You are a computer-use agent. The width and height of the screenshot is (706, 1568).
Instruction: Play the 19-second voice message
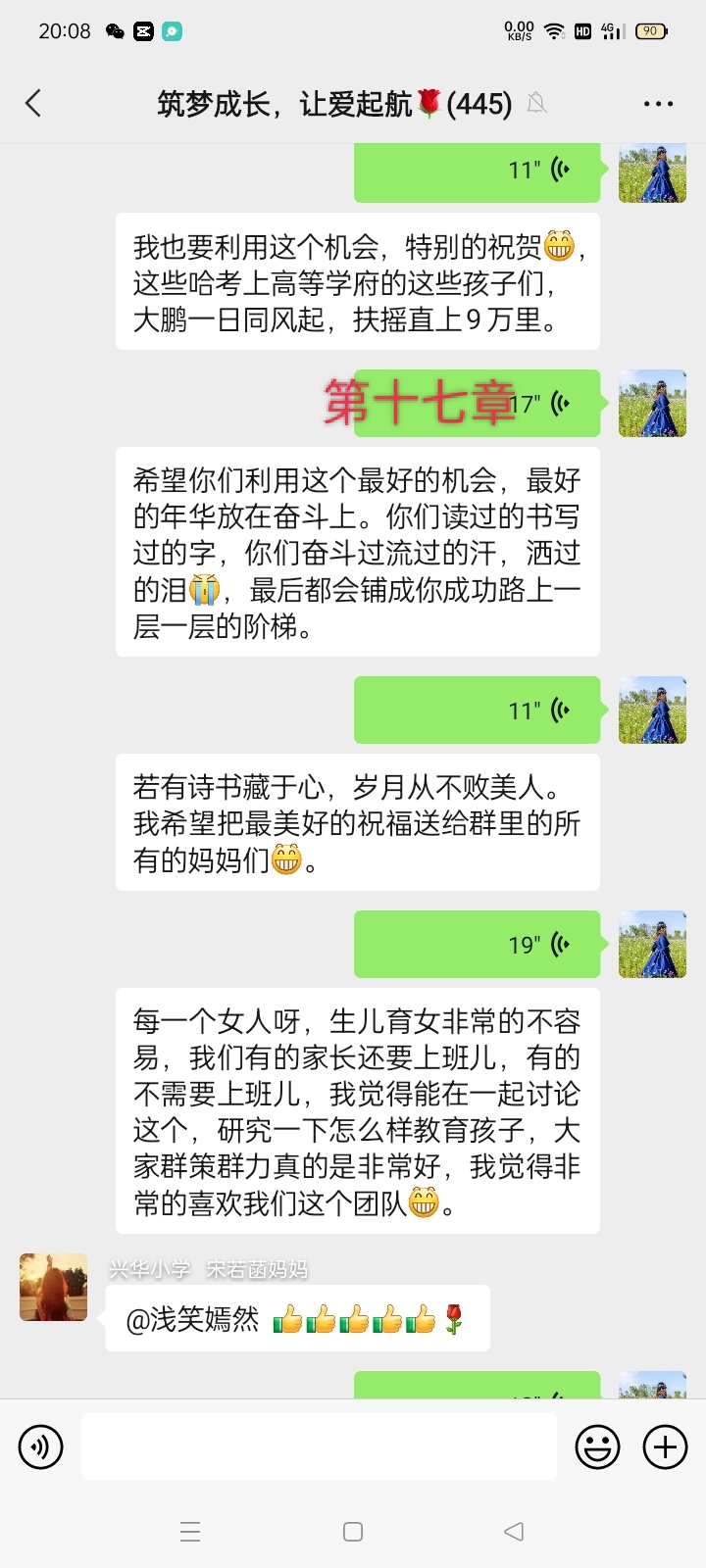click(478, 944)
